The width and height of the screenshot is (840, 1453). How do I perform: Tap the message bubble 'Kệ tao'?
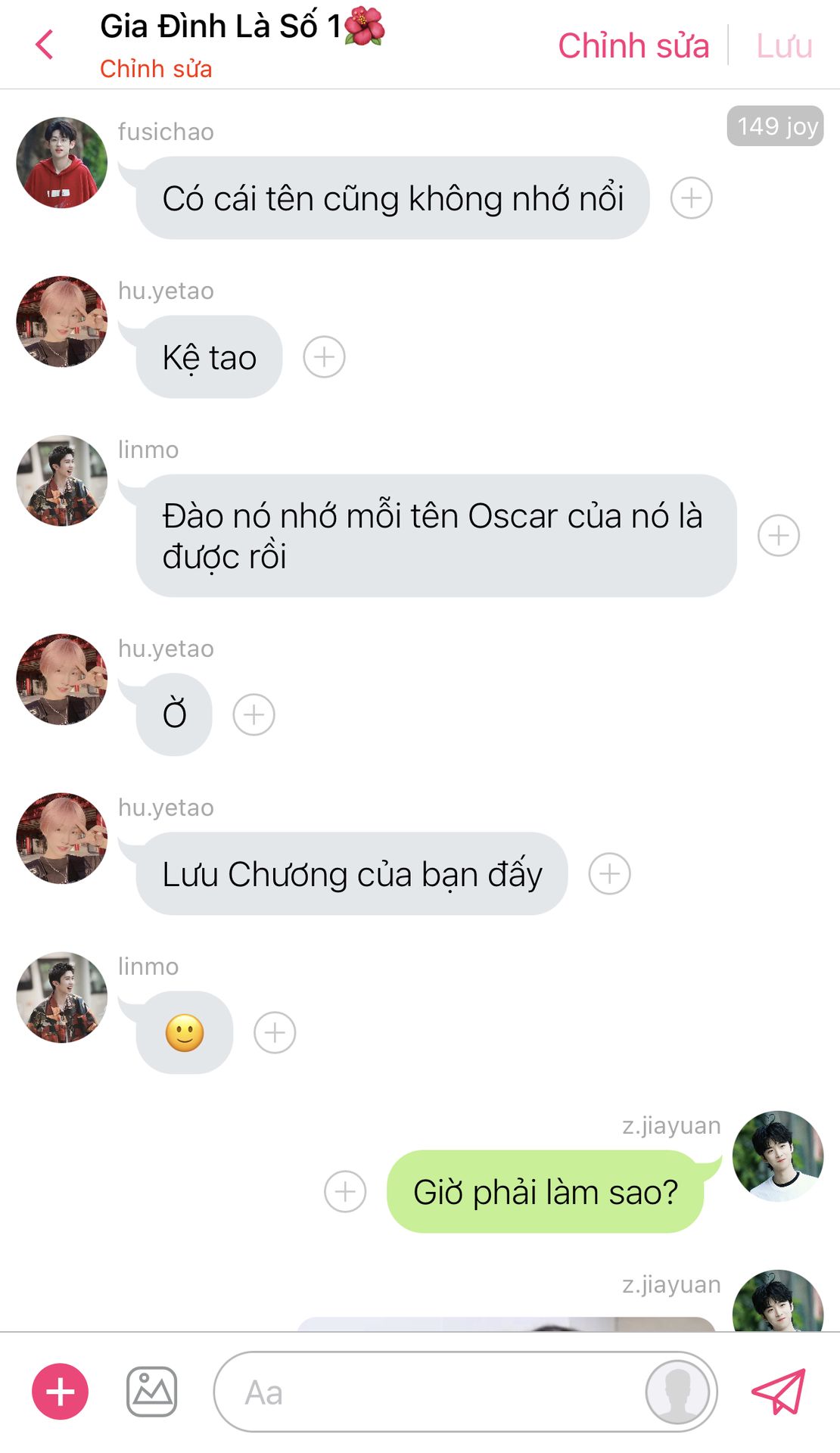click(x=210, y=357)
